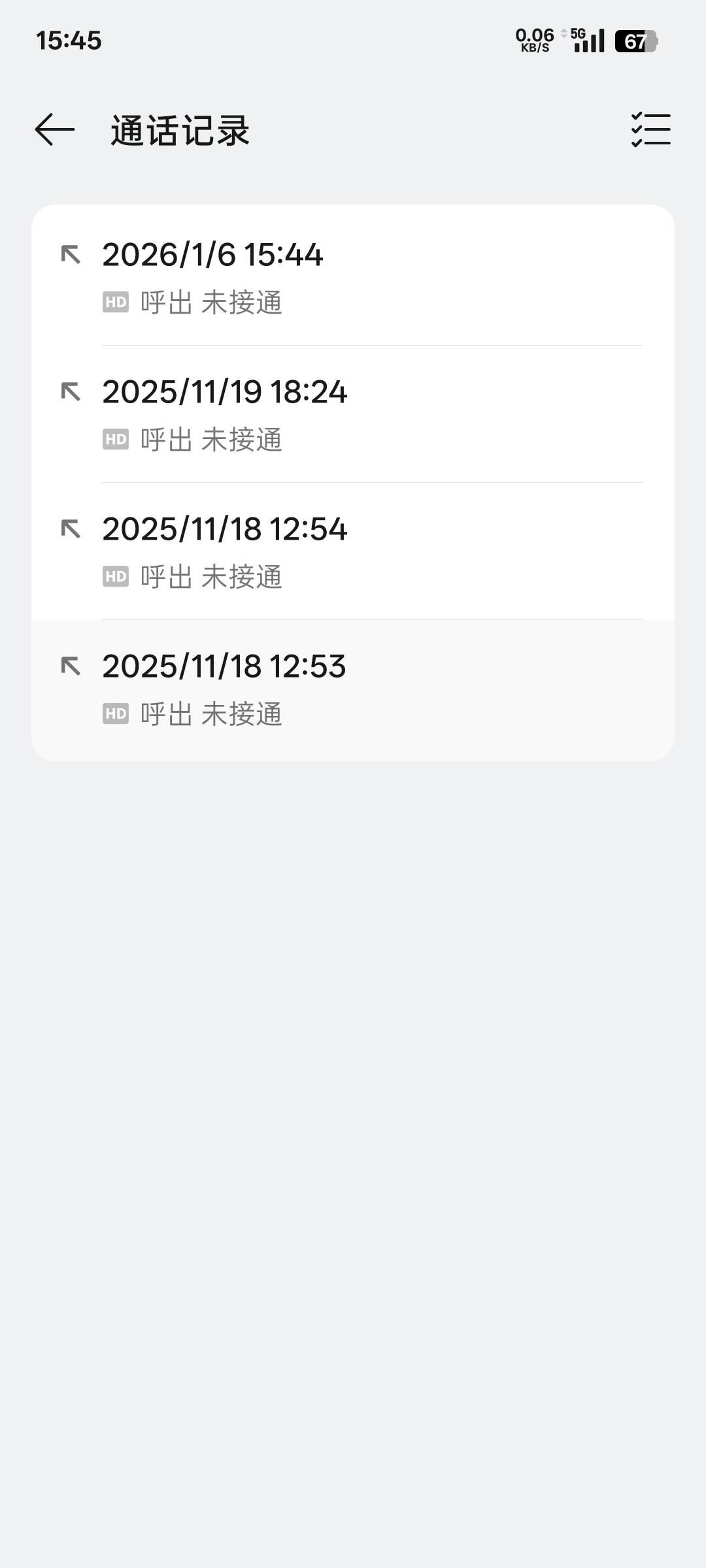Image resolution: width=706 pixels, height=1568 pixels.
Task: Open the 2025/11/19 18:24 call entry
Action: coord(353,414)
